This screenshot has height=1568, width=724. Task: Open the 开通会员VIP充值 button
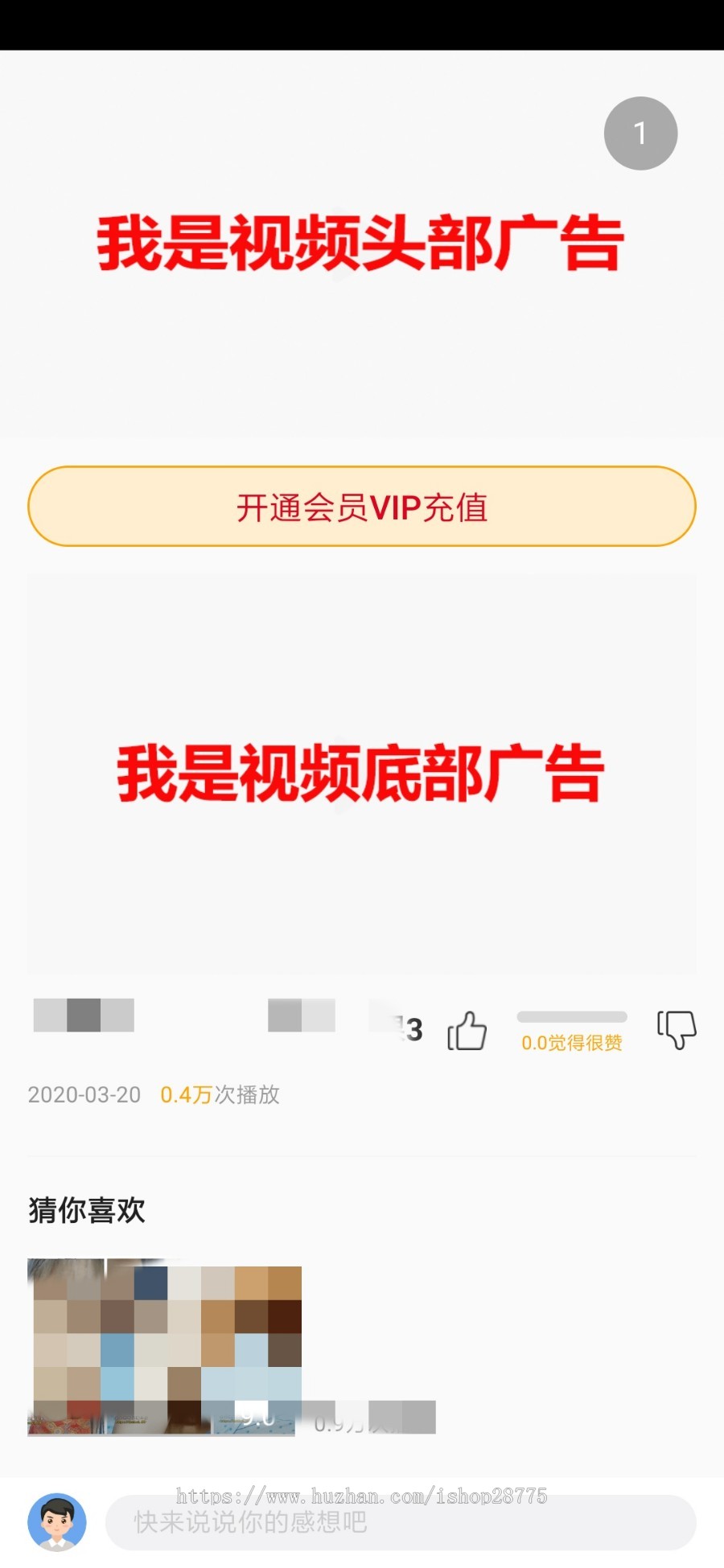click(x=362, y=506)
